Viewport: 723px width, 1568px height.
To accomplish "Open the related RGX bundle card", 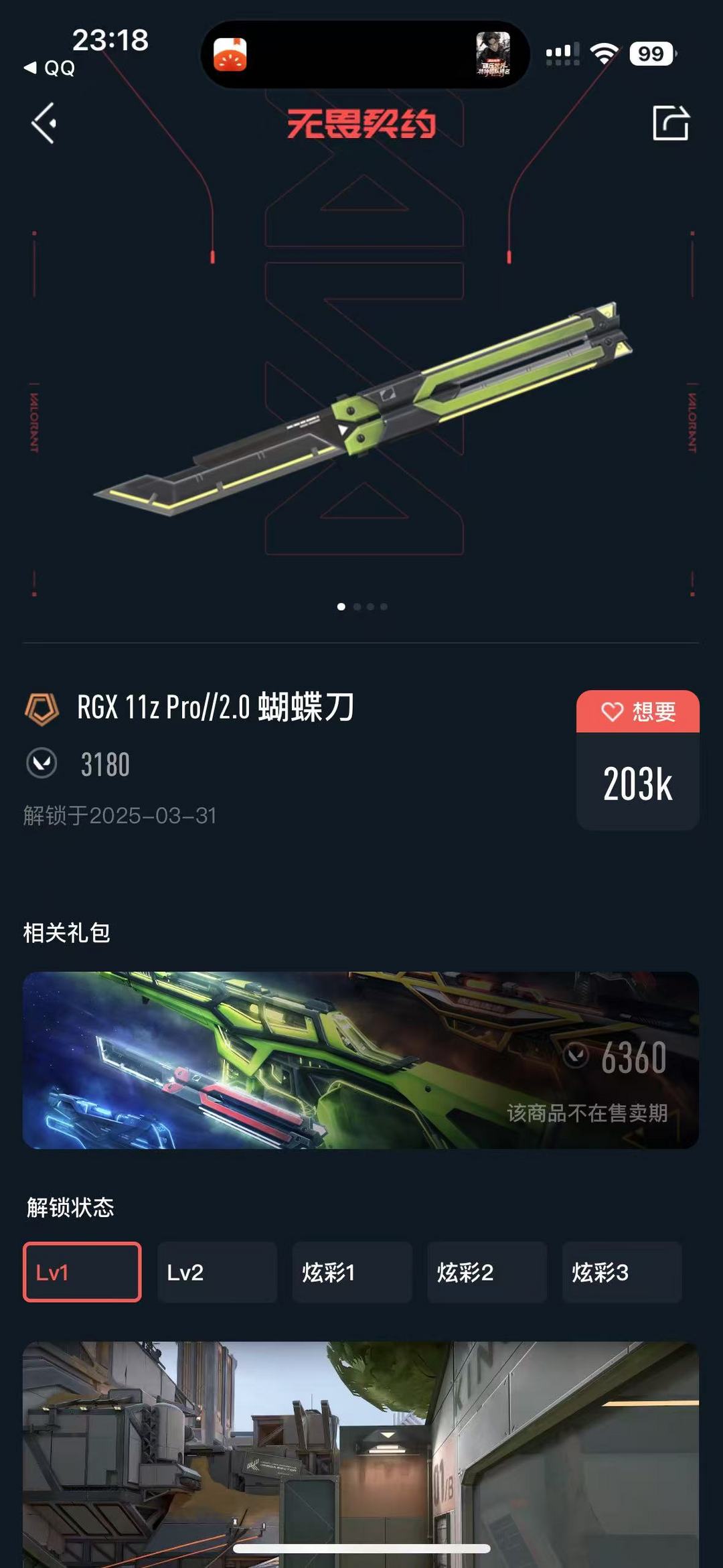I will 361,1060.
